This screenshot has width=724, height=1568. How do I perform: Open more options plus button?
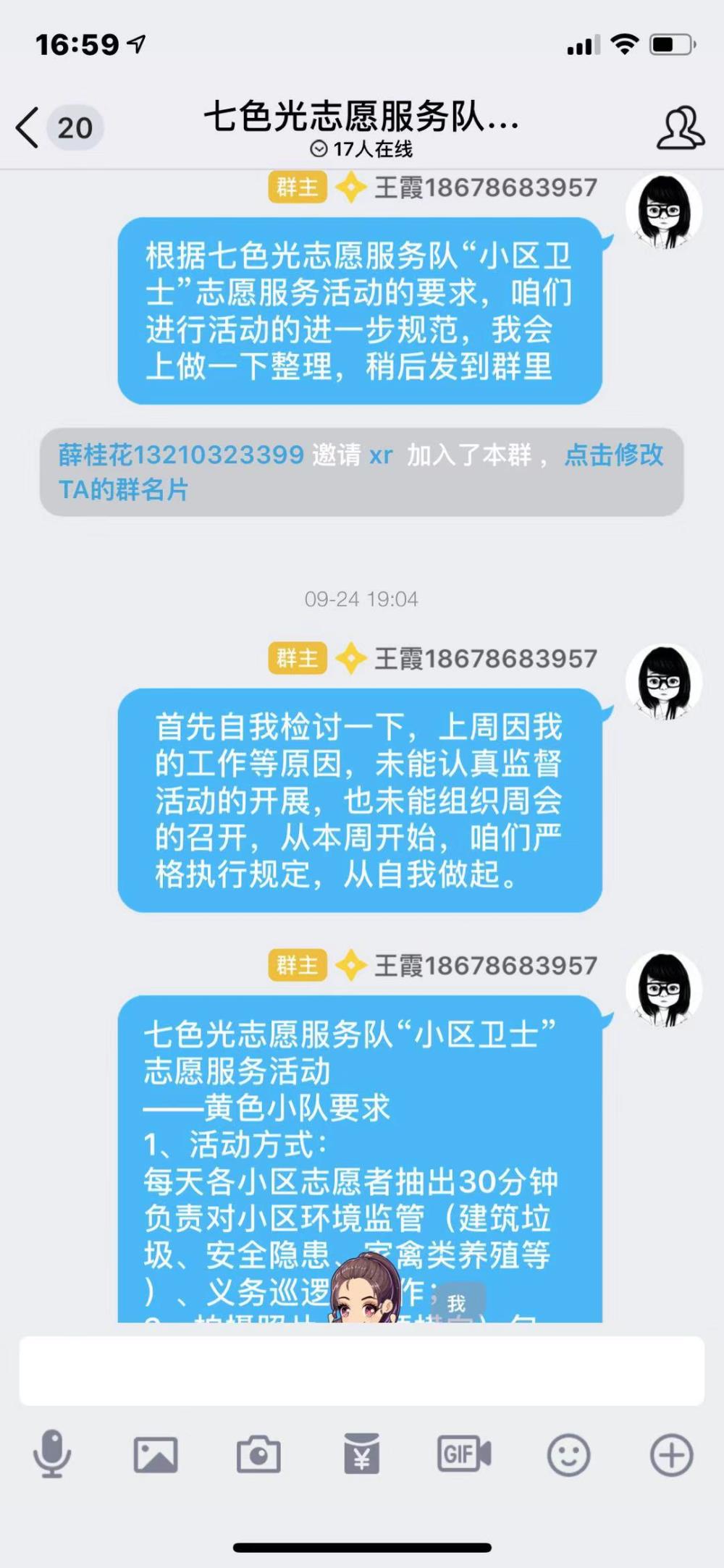click(x=672, y=1454)
